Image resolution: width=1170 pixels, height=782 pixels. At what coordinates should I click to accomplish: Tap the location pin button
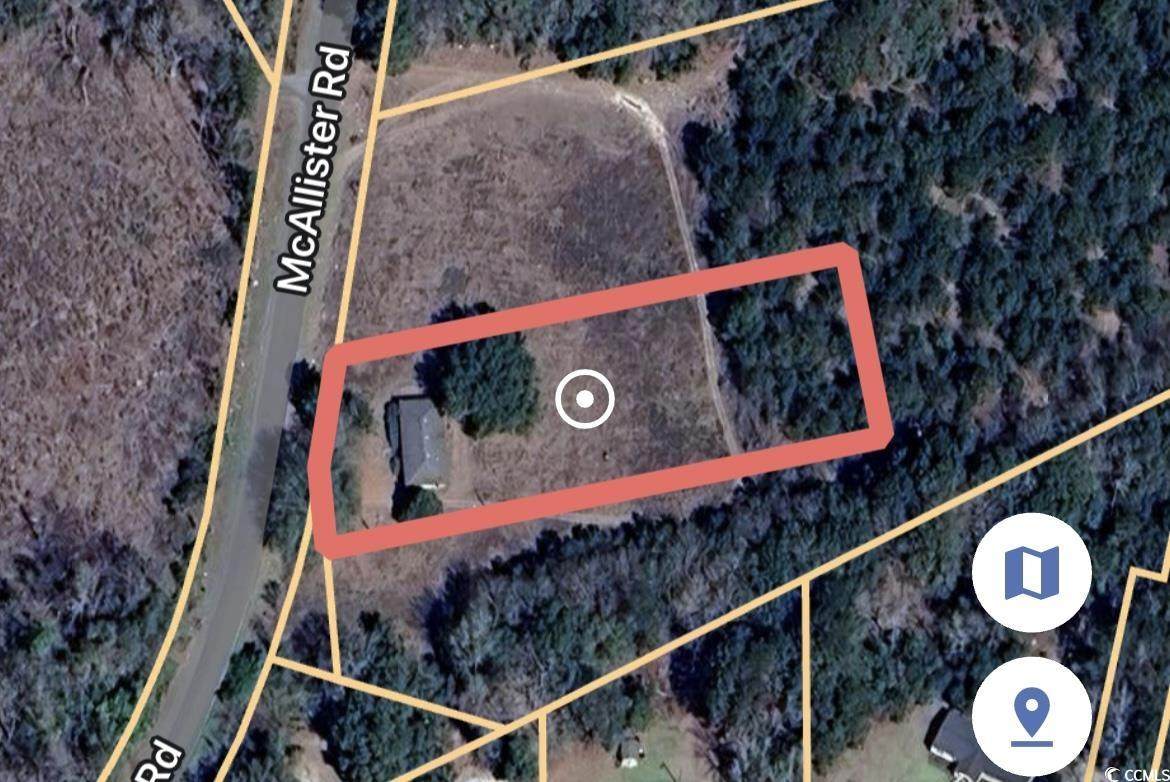[x=1031, y=716]
